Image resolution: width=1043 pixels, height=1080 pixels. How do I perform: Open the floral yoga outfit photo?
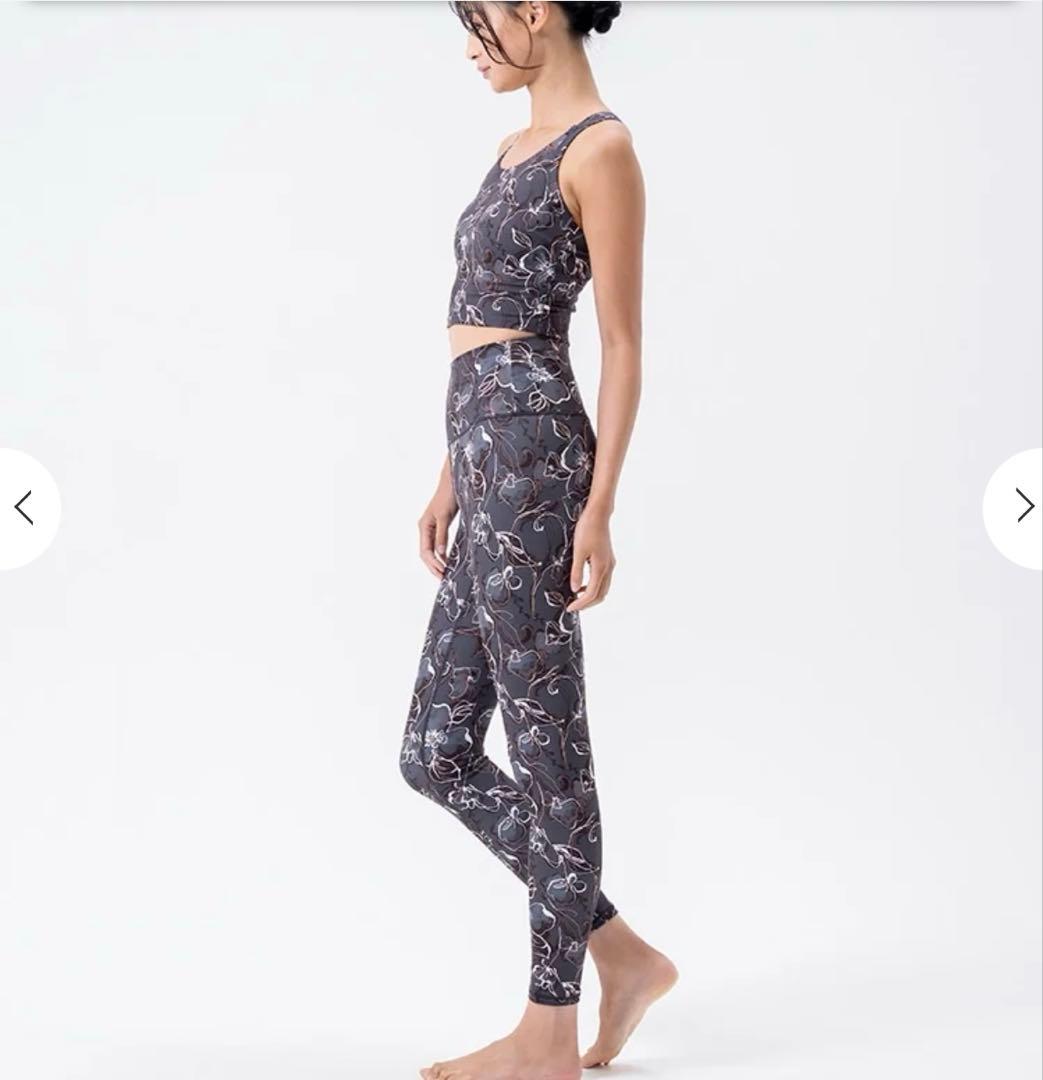point(520,540)
